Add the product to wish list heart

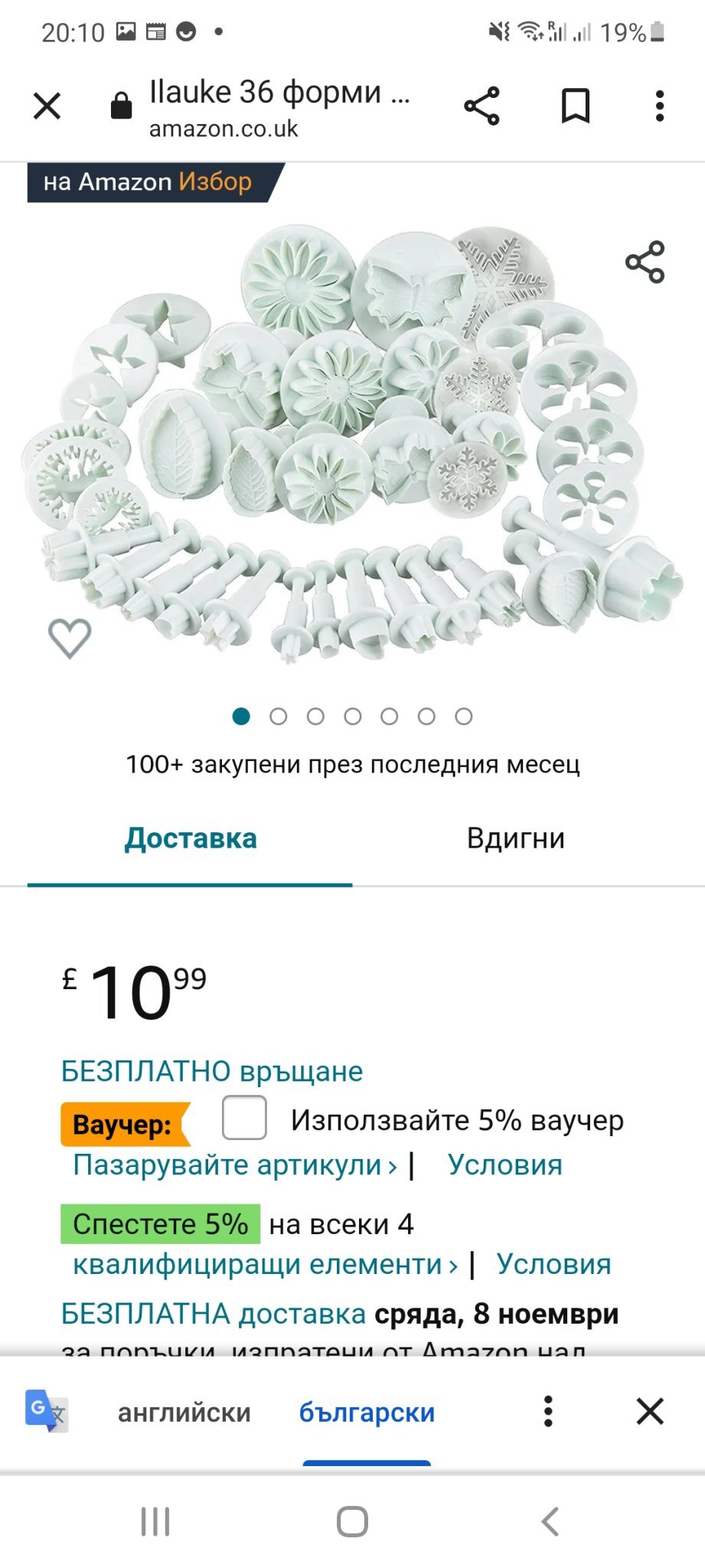[x=70, y=637]
